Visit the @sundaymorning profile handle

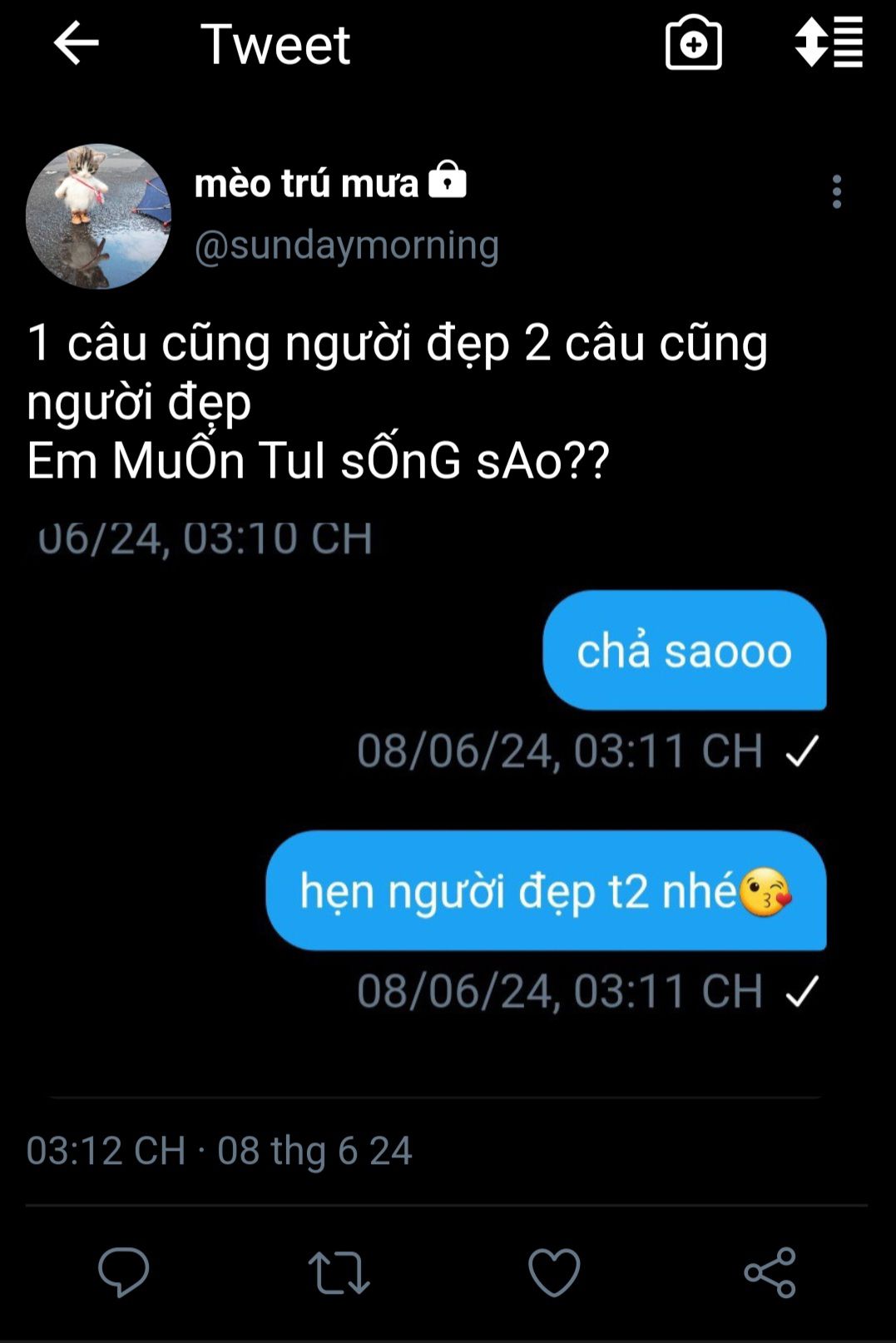tap(346, 245)
